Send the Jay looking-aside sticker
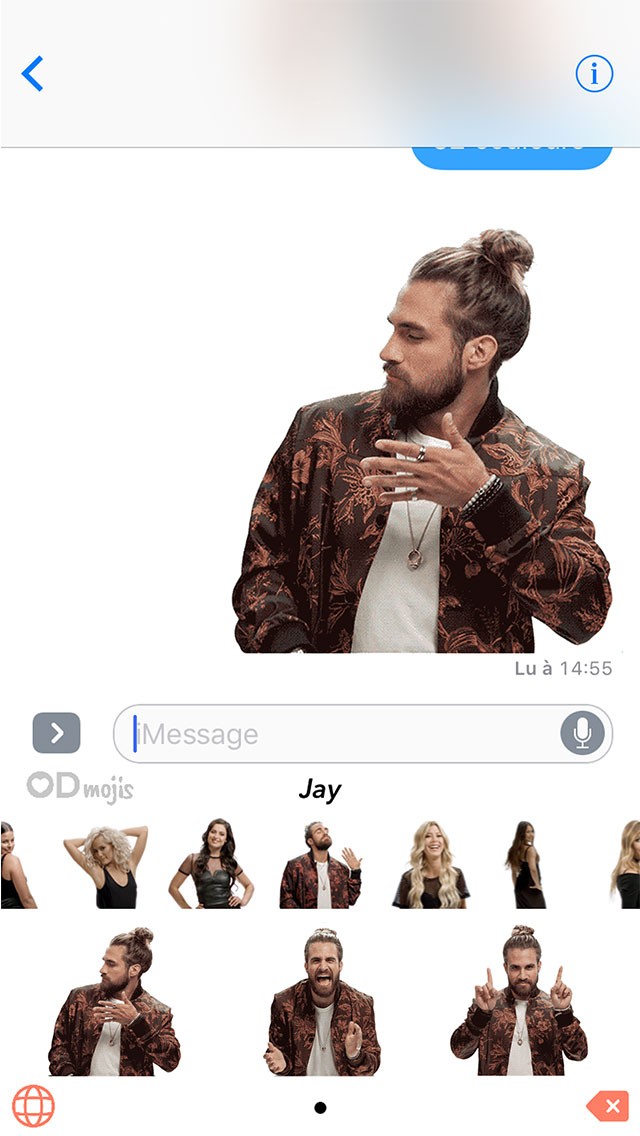Viewport: 640px width, 1136px height. click(114, 1002)
